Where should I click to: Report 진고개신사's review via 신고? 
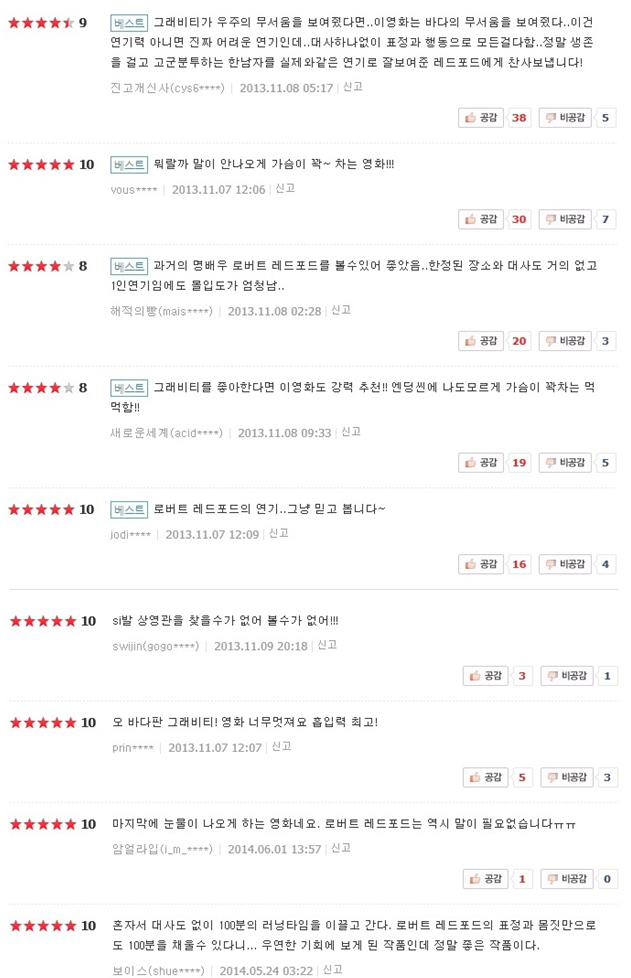353,87
